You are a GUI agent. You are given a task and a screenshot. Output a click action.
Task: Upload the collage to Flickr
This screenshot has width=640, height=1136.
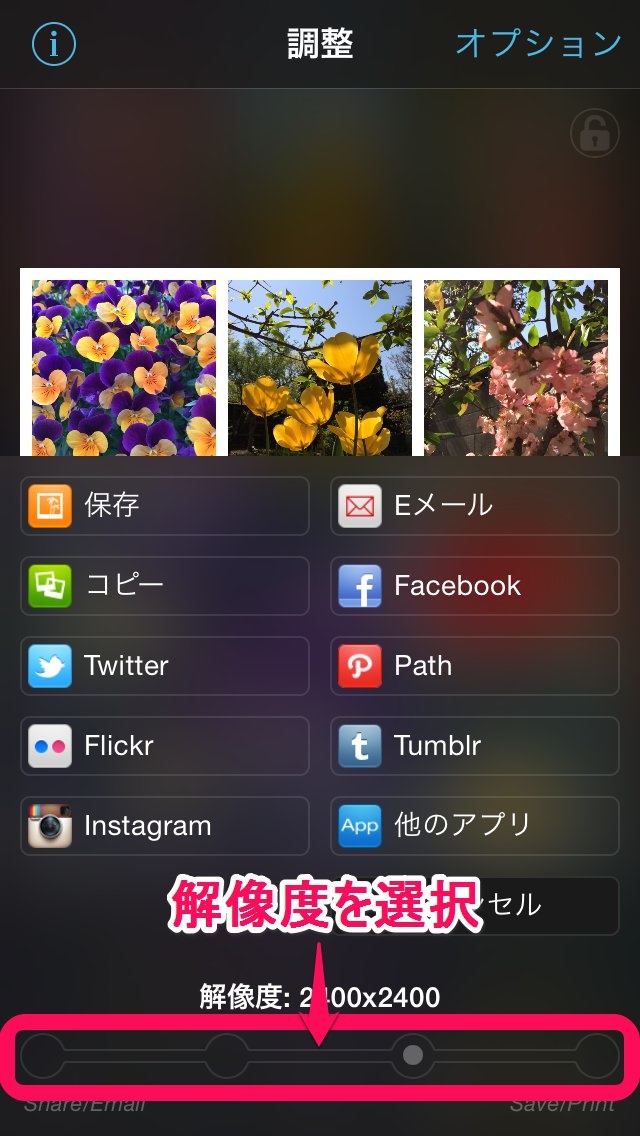tap(165, 746)
